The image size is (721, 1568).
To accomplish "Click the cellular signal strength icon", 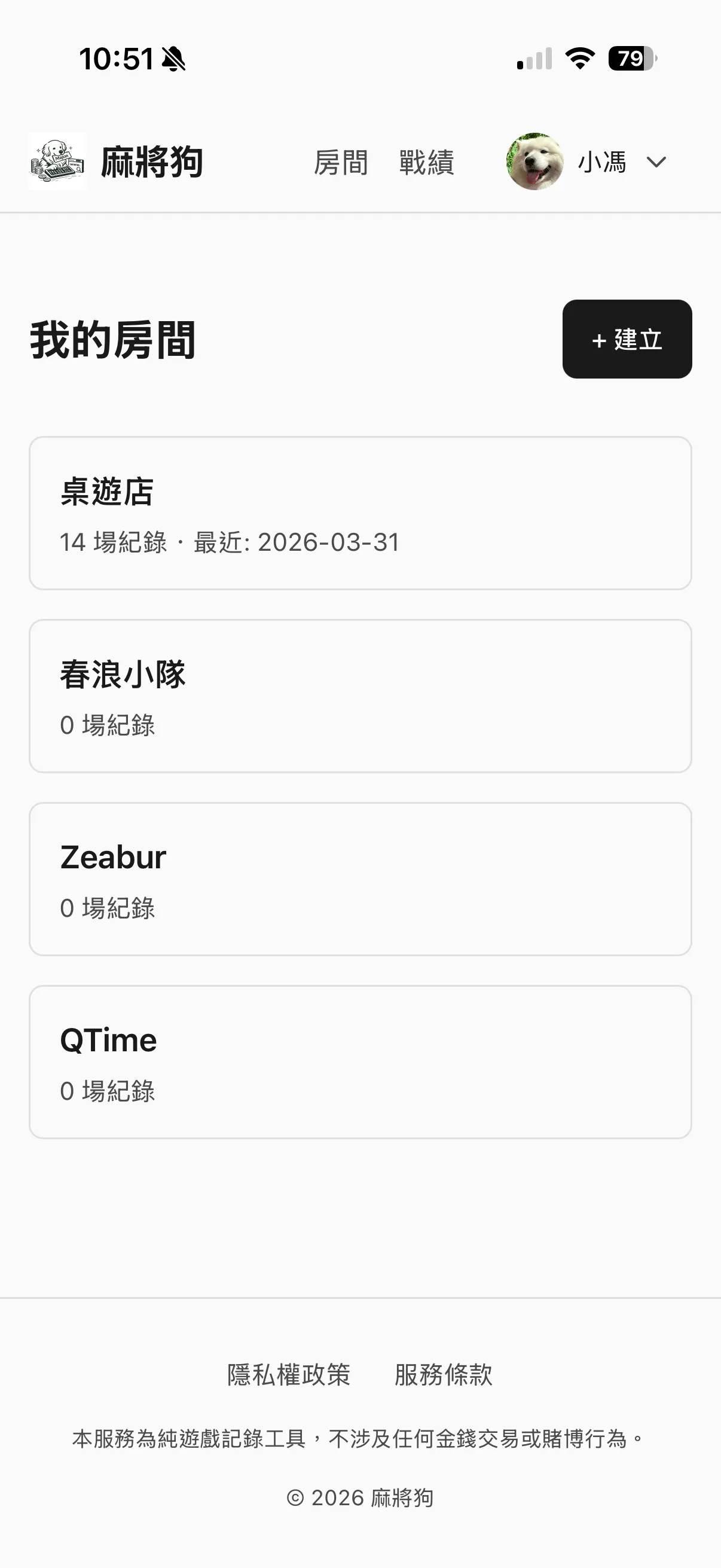I will click(534, 58).
